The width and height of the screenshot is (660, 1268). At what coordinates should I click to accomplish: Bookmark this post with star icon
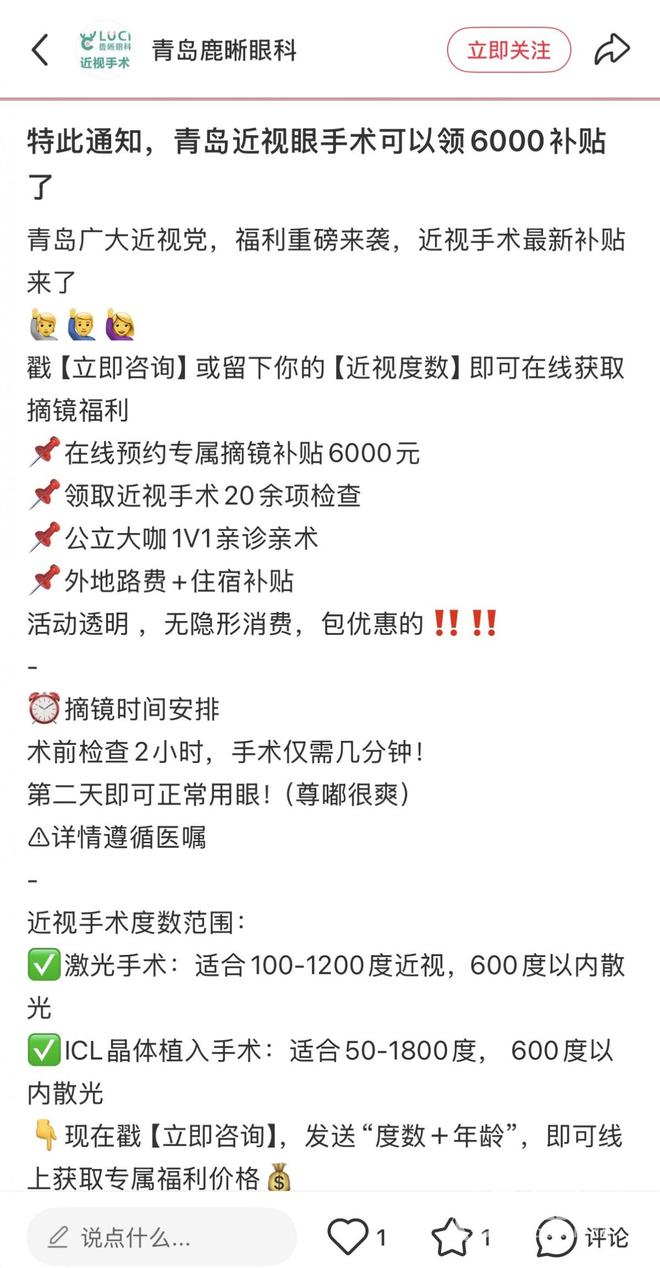tap(451, 1237)
